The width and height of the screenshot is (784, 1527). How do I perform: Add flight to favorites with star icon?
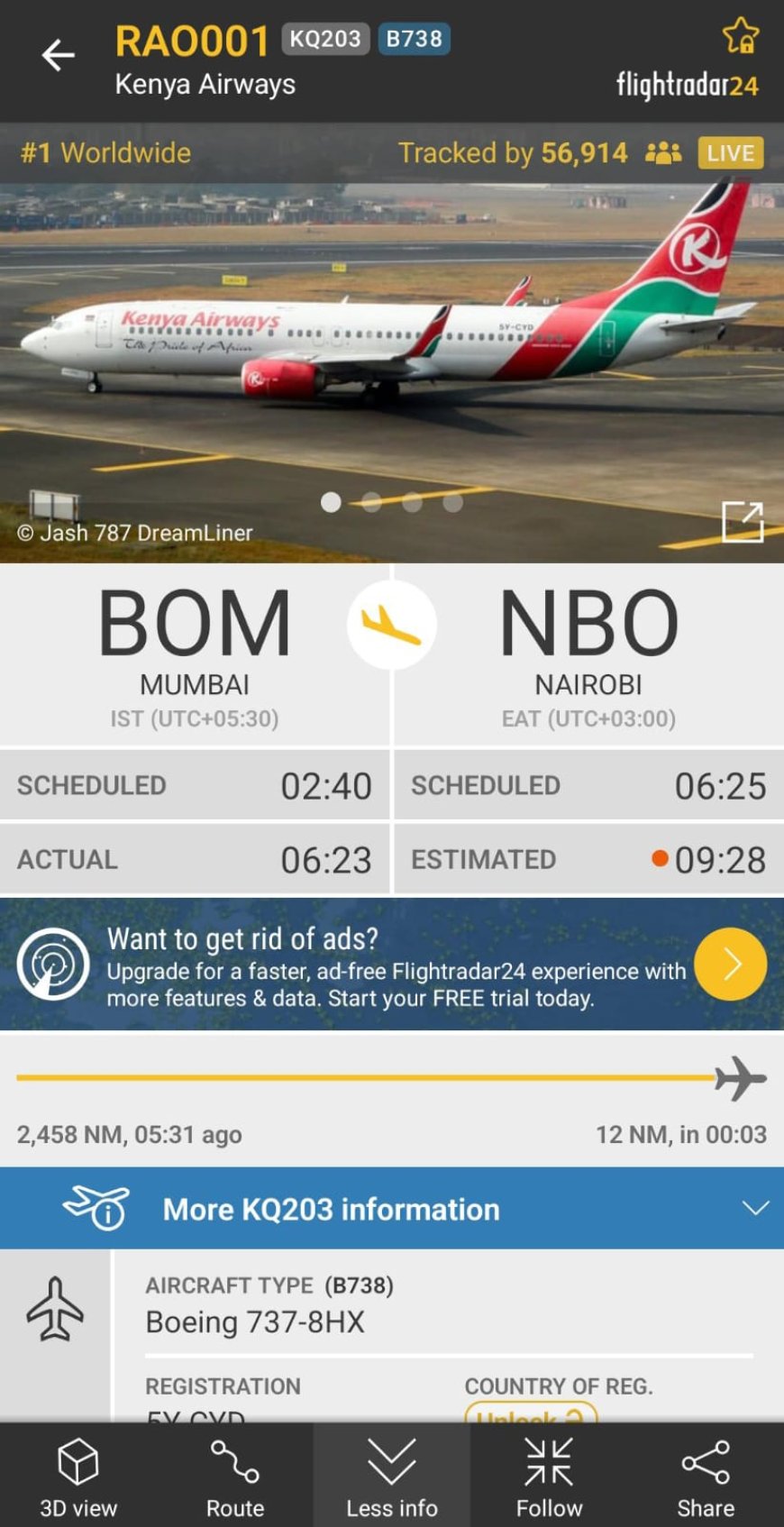[x=741, y=36]
